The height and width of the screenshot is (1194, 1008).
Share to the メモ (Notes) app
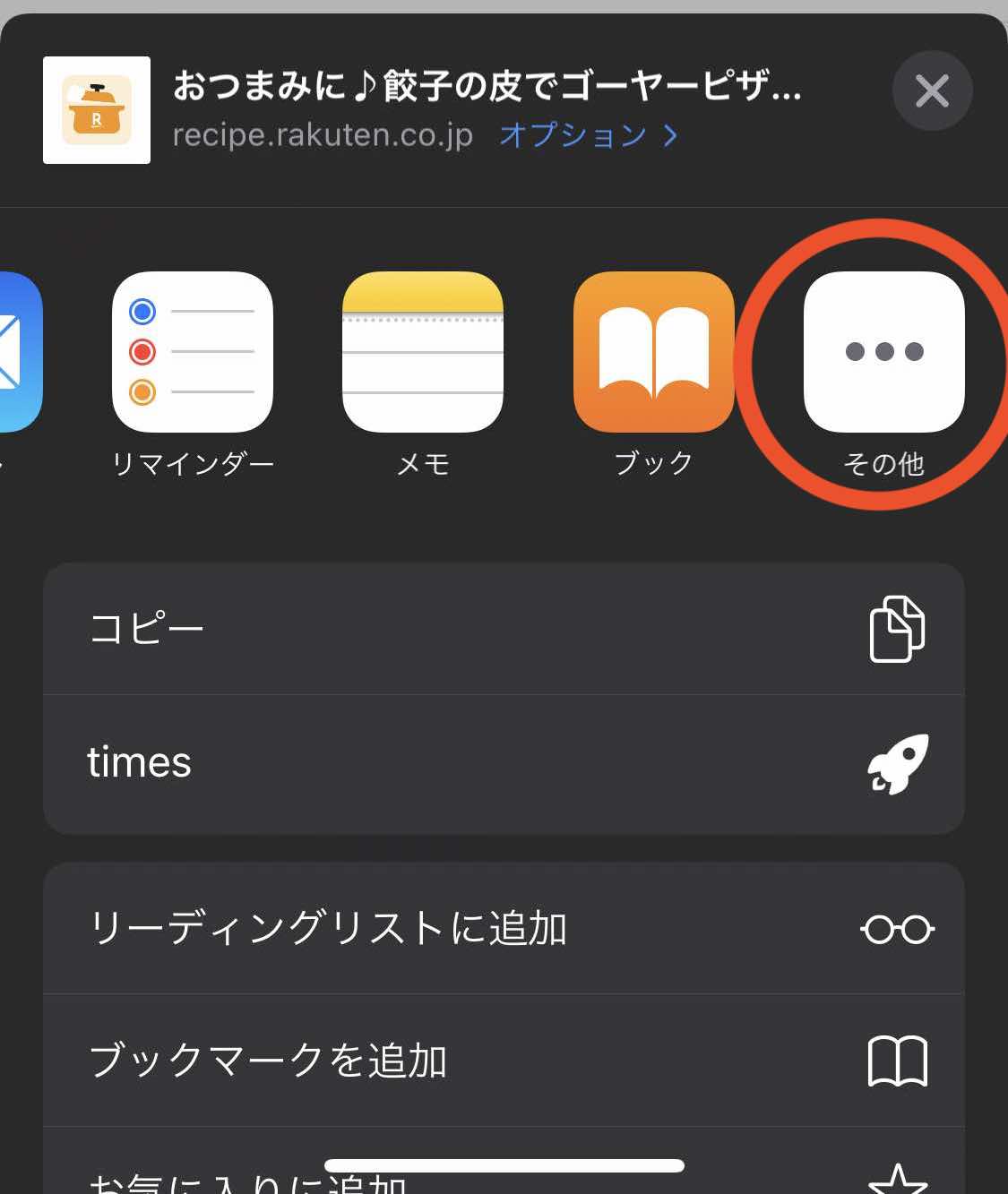pyautogui.click(x=423, y=352)
